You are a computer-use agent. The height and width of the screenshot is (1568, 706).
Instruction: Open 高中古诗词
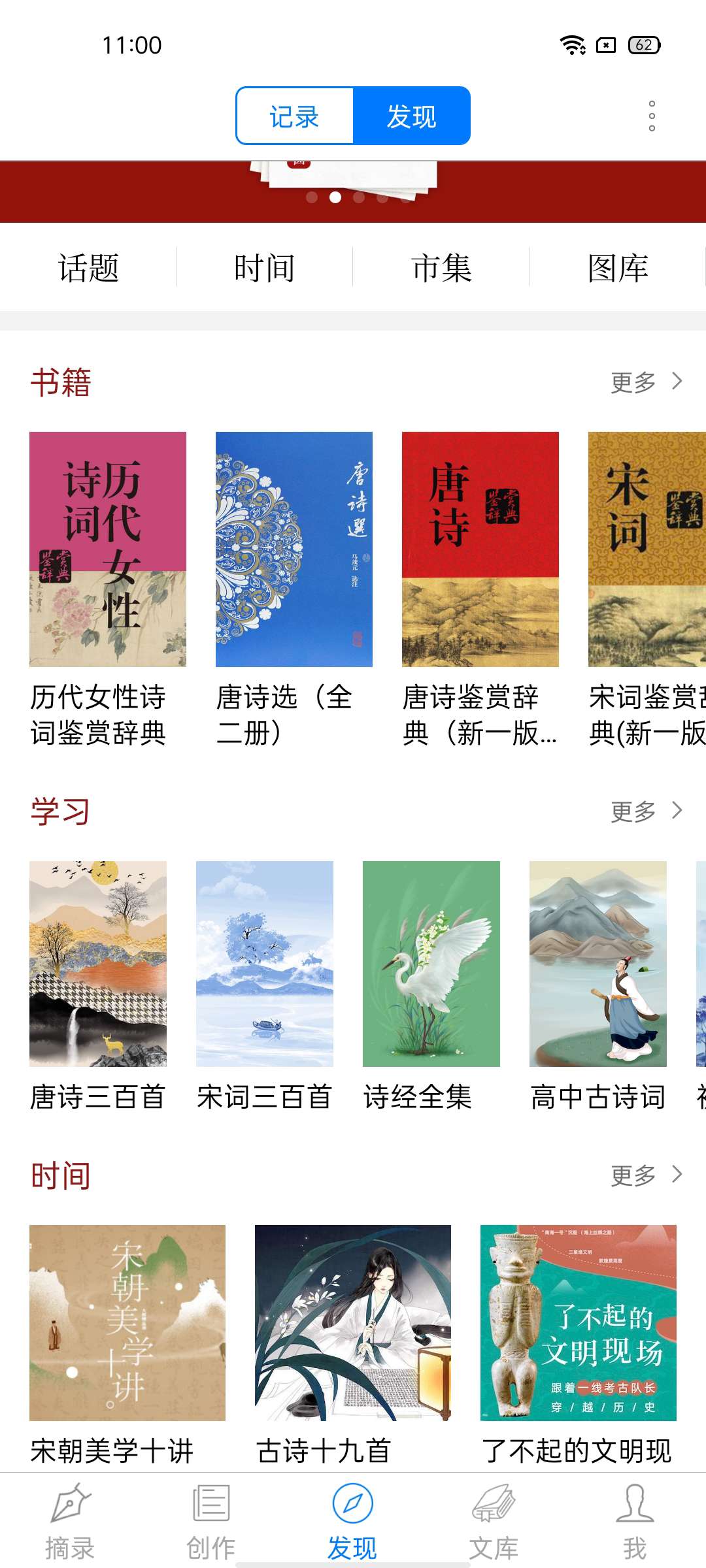(598, 964)
